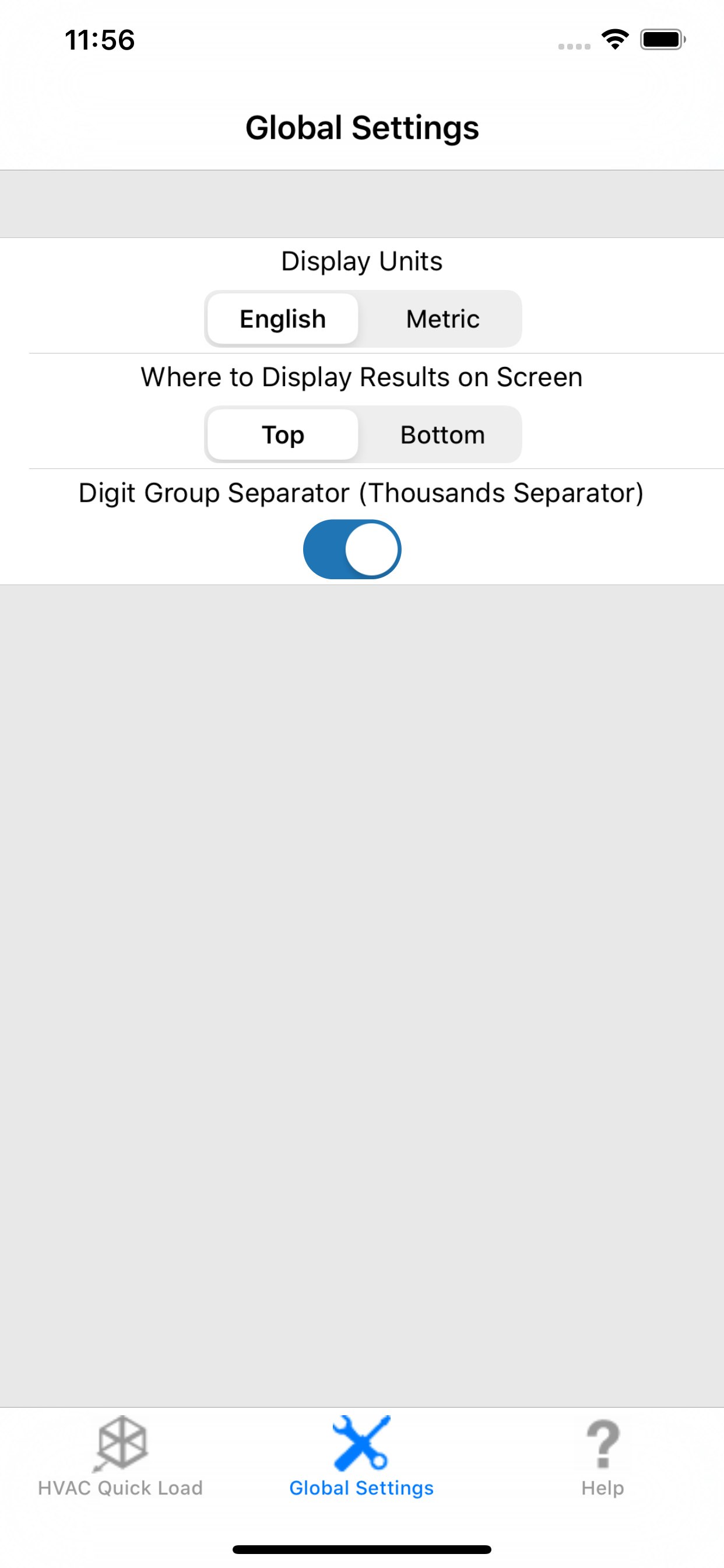The width and height of the screenshot is (724, 1568).
Task: Go to the Help tab
Action: pyautogui.click(x=602, y=1456)
